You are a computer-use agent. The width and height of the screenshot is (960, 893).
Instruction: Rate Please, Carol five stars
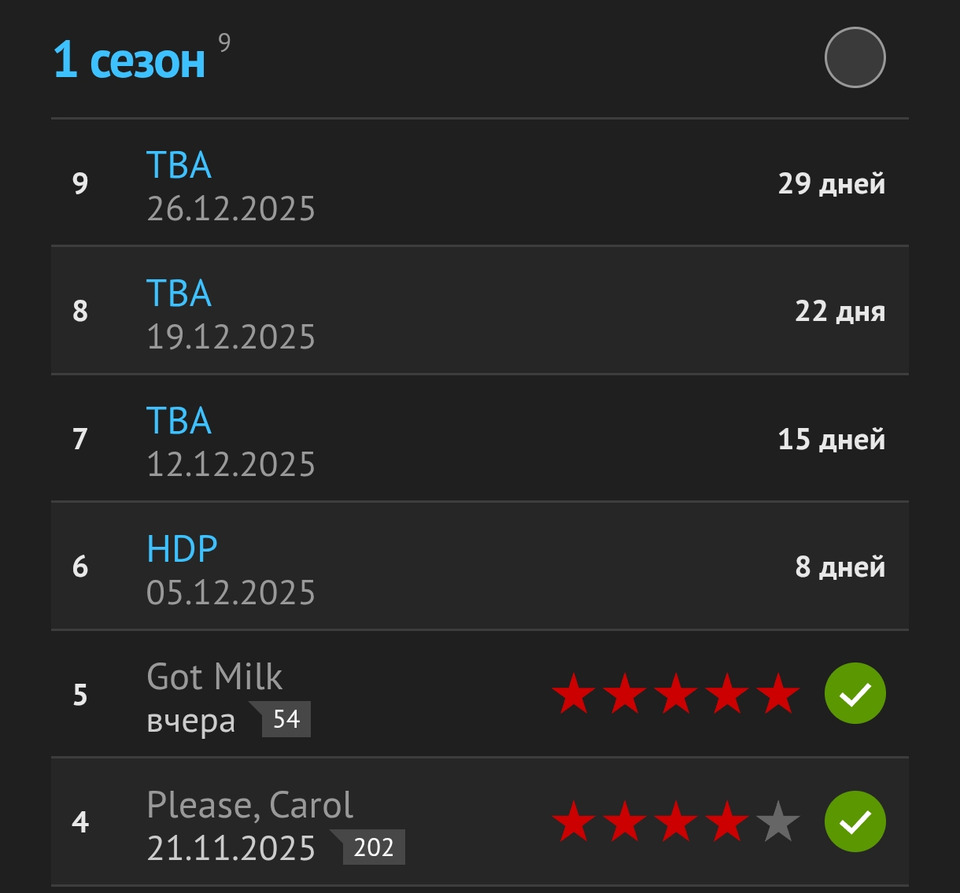(777, 823)
